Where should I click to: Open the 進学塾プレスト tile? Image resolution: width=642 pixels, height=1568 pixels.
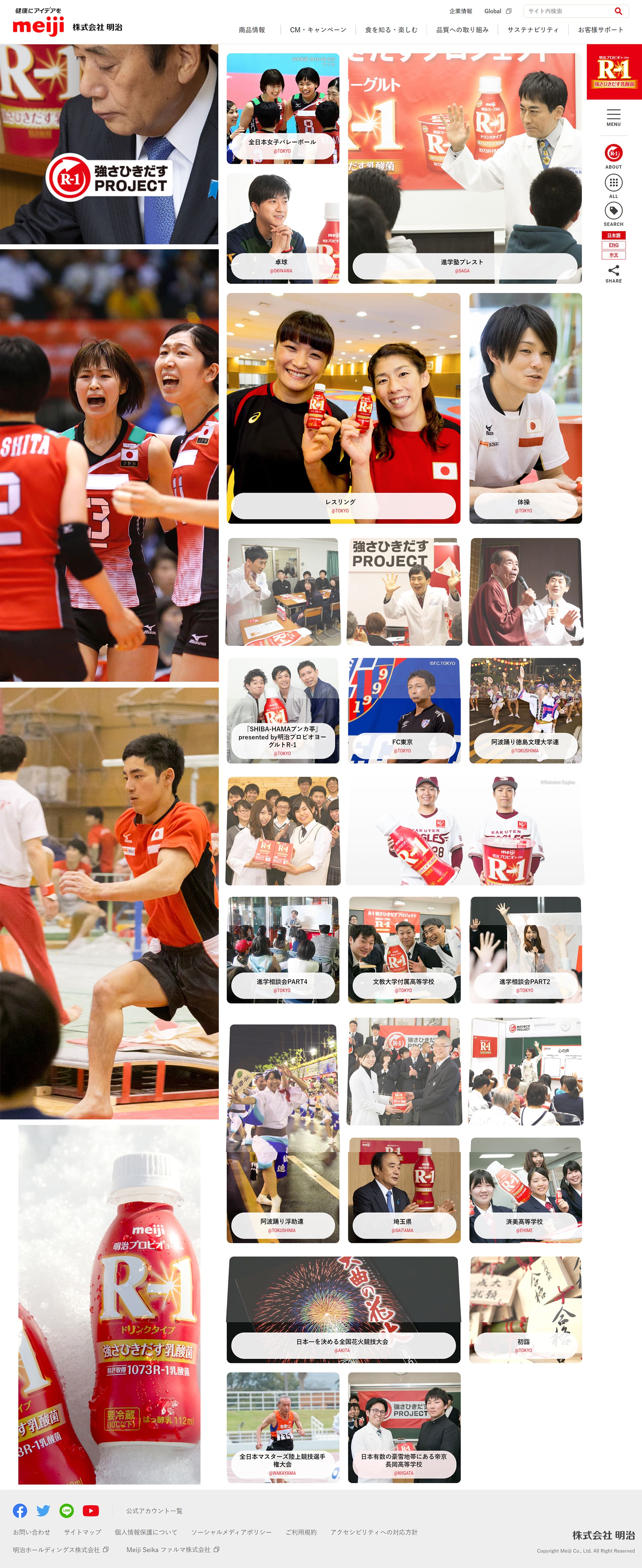coord(464,168)
